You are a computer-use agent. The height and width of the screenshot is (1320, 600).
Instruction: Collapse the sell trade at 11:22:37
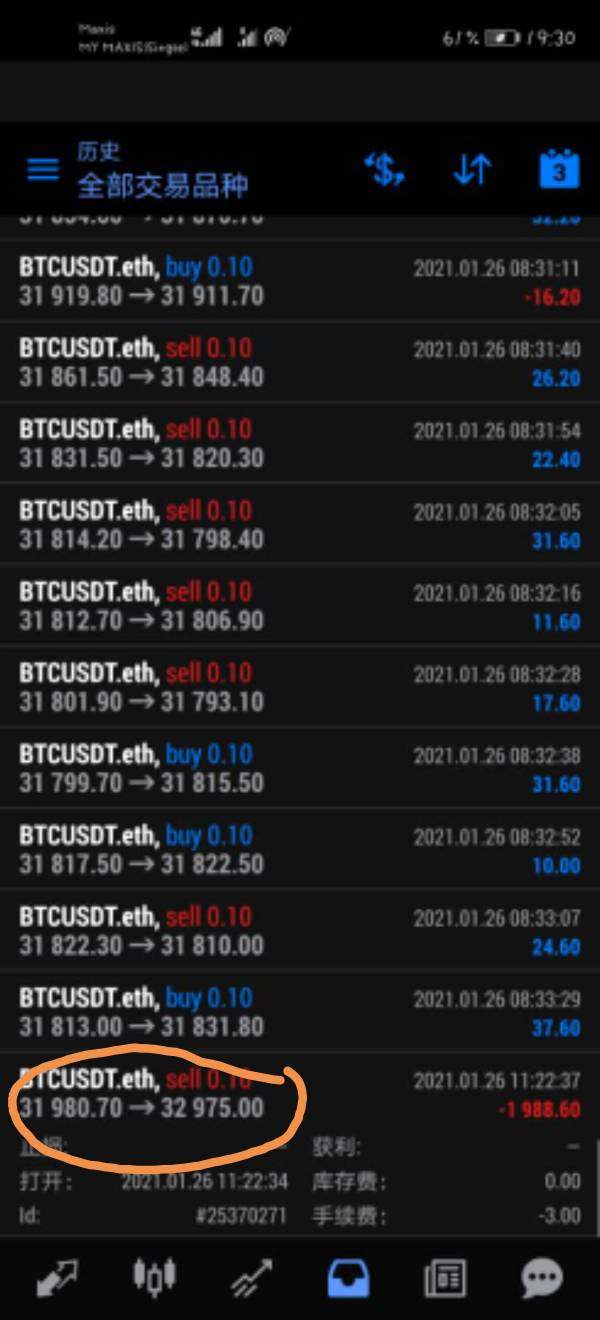(x=299, y=1093)
